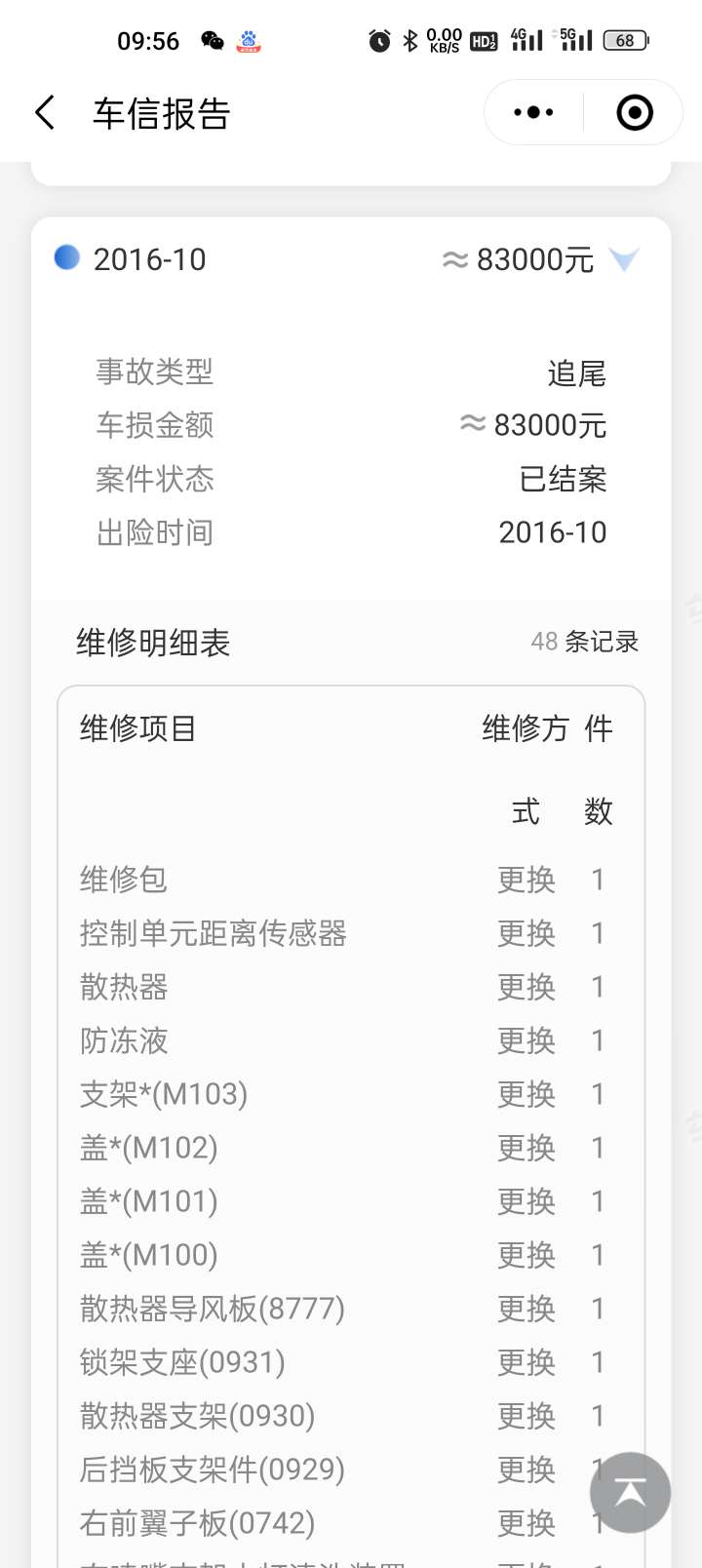Close the mini program with the circle button
Viewport: 702px width, 1568px height.
click(x=635, y=113)
